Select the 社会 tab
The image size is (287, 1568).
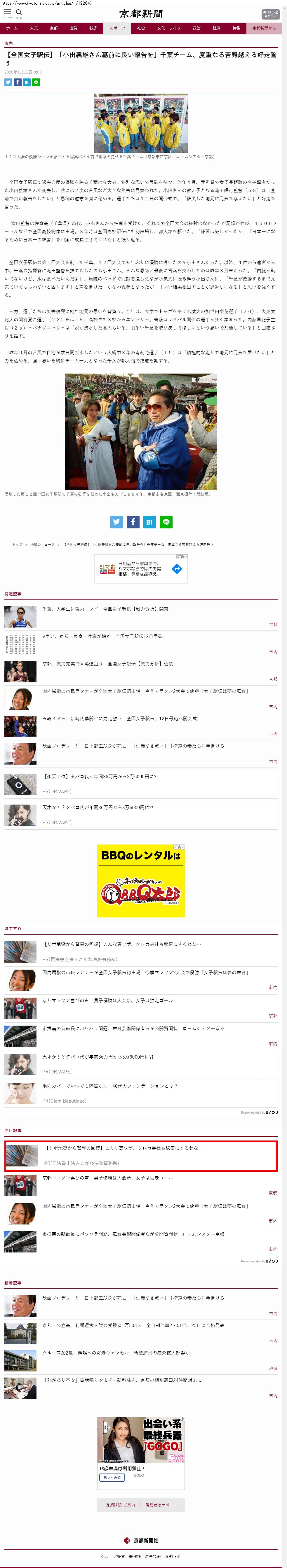141,28
